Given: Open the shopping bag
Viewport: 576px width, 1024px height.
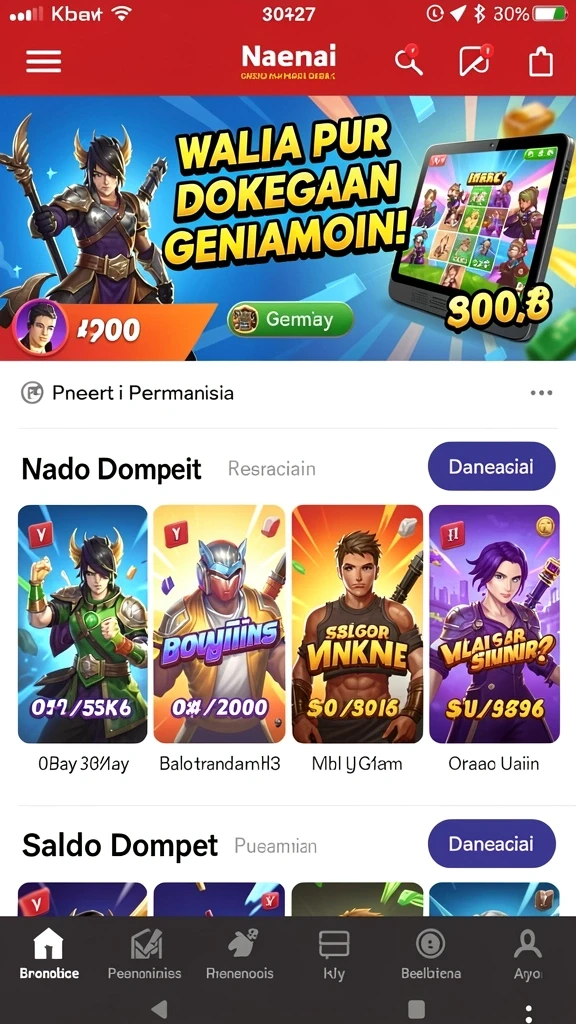Looking at the screenshot, I should tap(541, 63).
